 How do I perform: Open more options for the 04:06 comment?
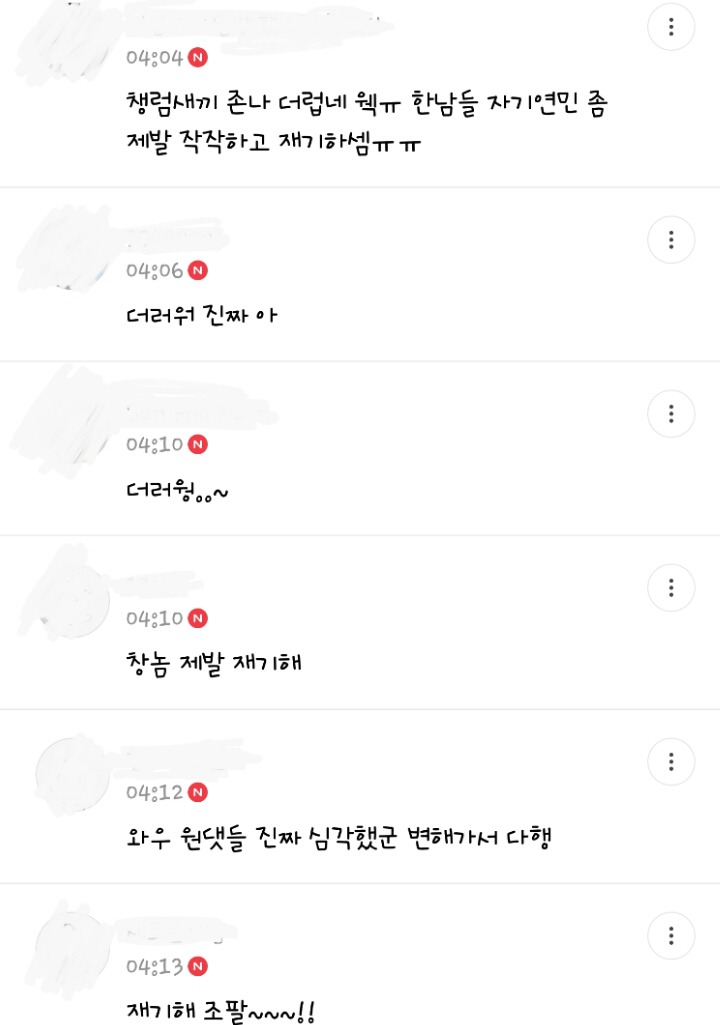pyautogui.click(x=671, y=240)
